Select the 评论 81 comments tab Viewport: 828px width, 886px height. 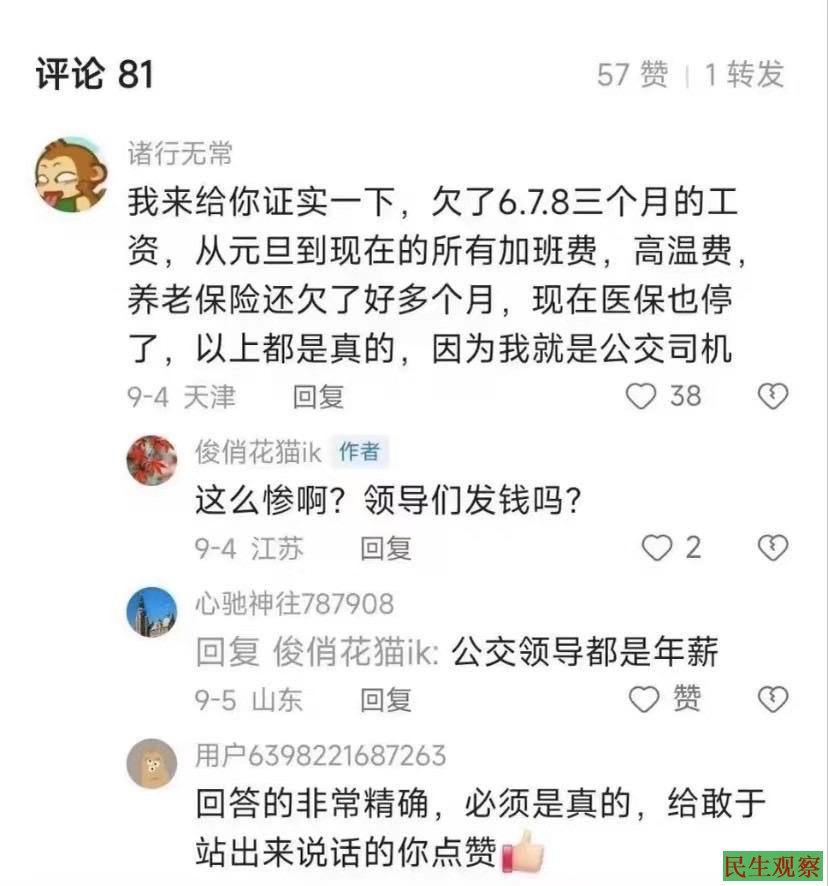click(95, 75)
